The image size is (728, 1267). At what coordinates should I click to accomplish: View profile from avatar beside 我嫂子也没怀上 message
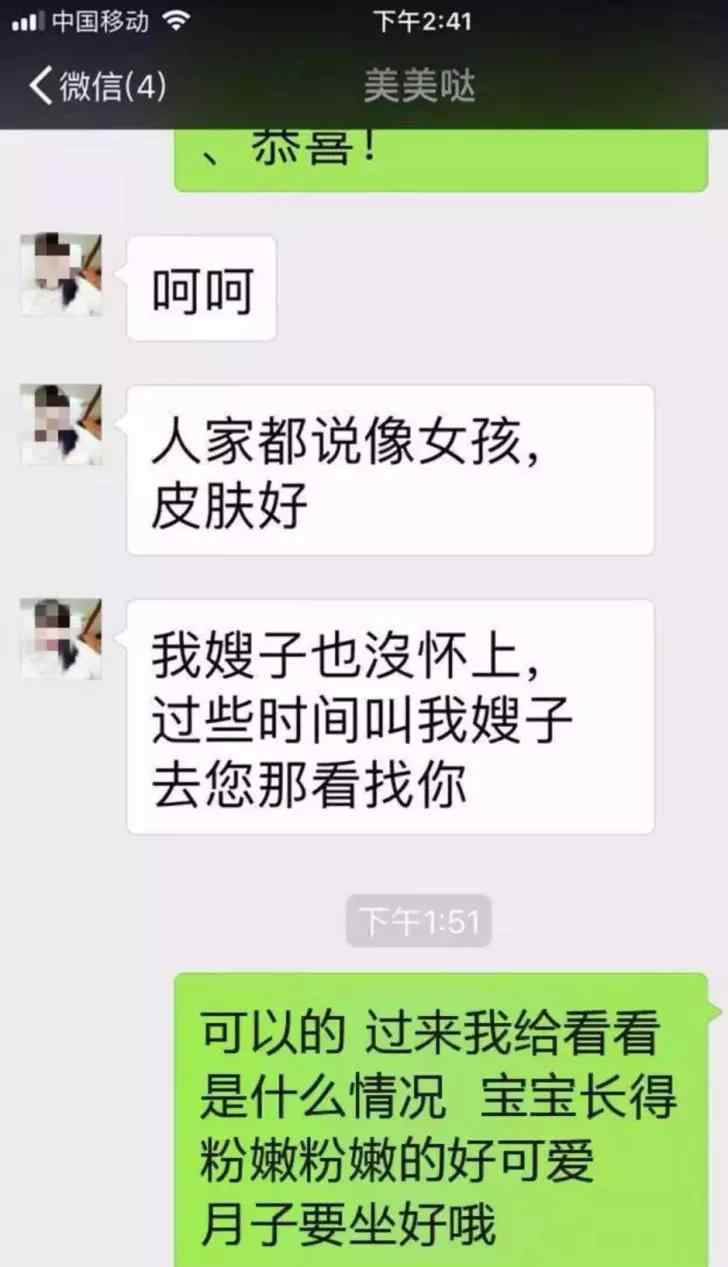(x=61, y=639)
